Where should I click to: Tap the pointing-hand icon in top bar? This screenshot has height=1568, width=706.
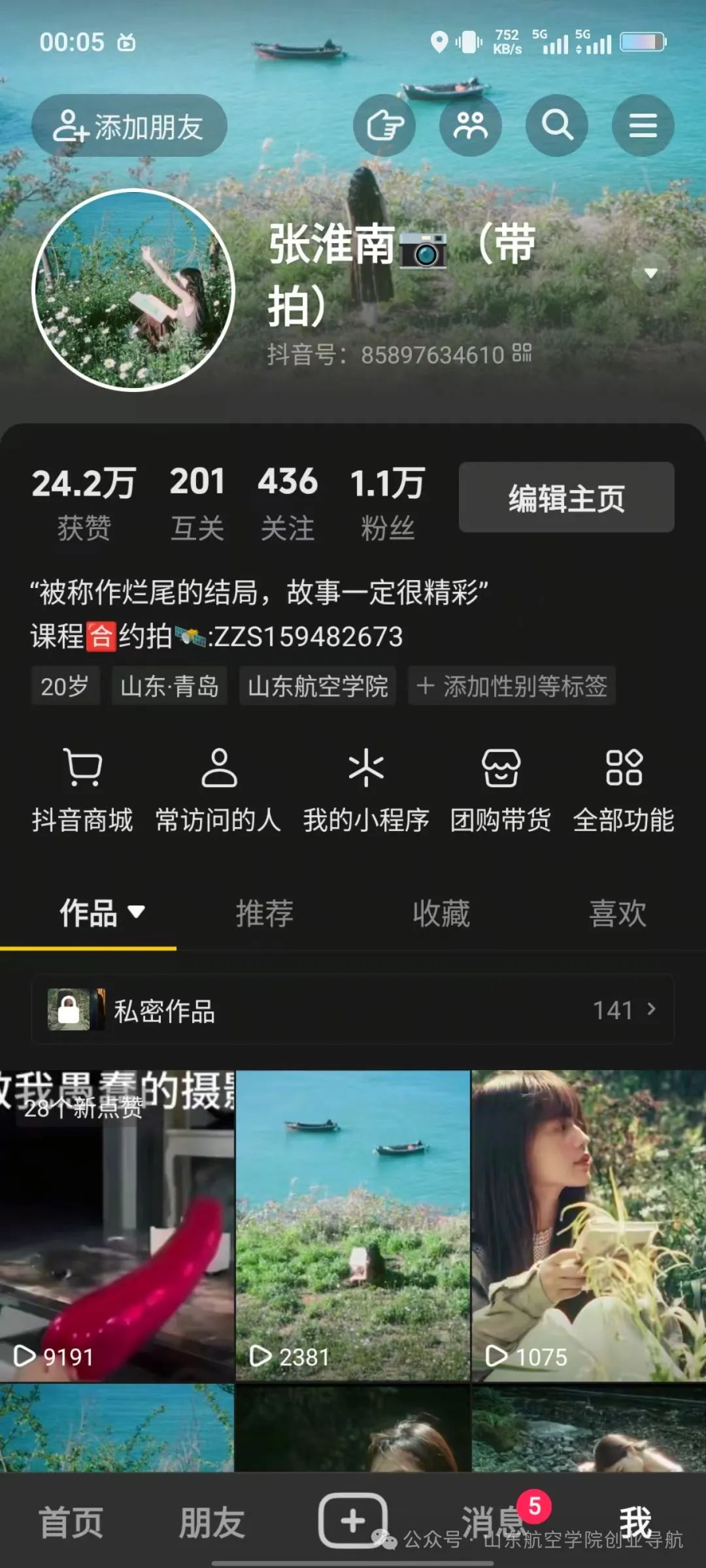pyautogui.click(x=384, y=125)
